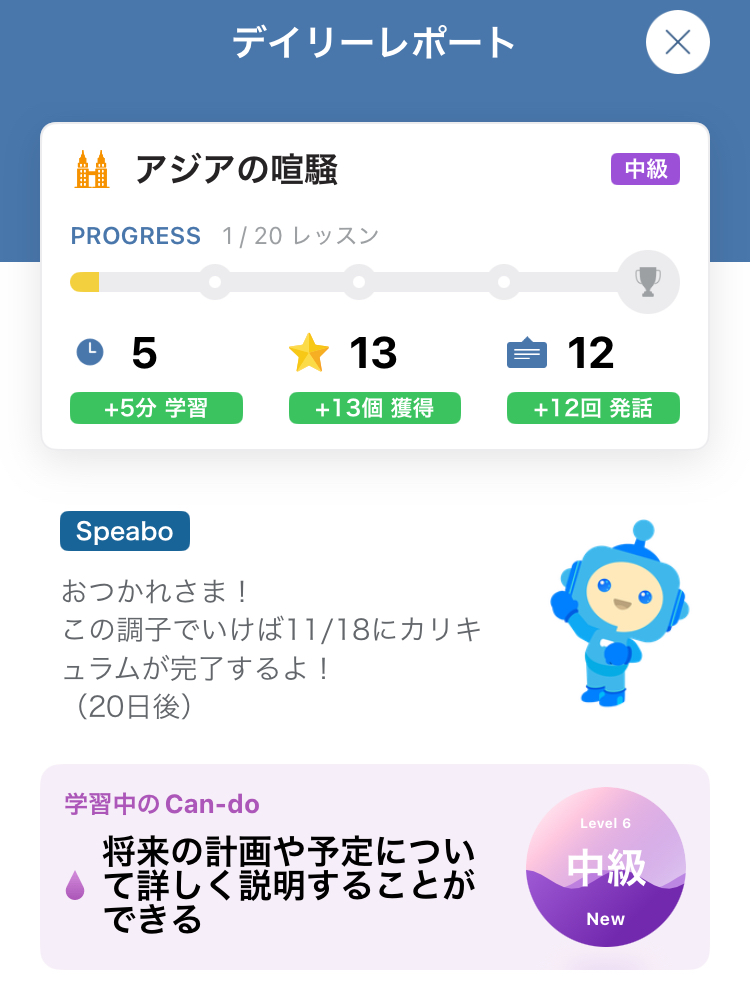This screenshot has height=992, width=750.
Task: Click the speech document icon above 12
Action: 527,352
